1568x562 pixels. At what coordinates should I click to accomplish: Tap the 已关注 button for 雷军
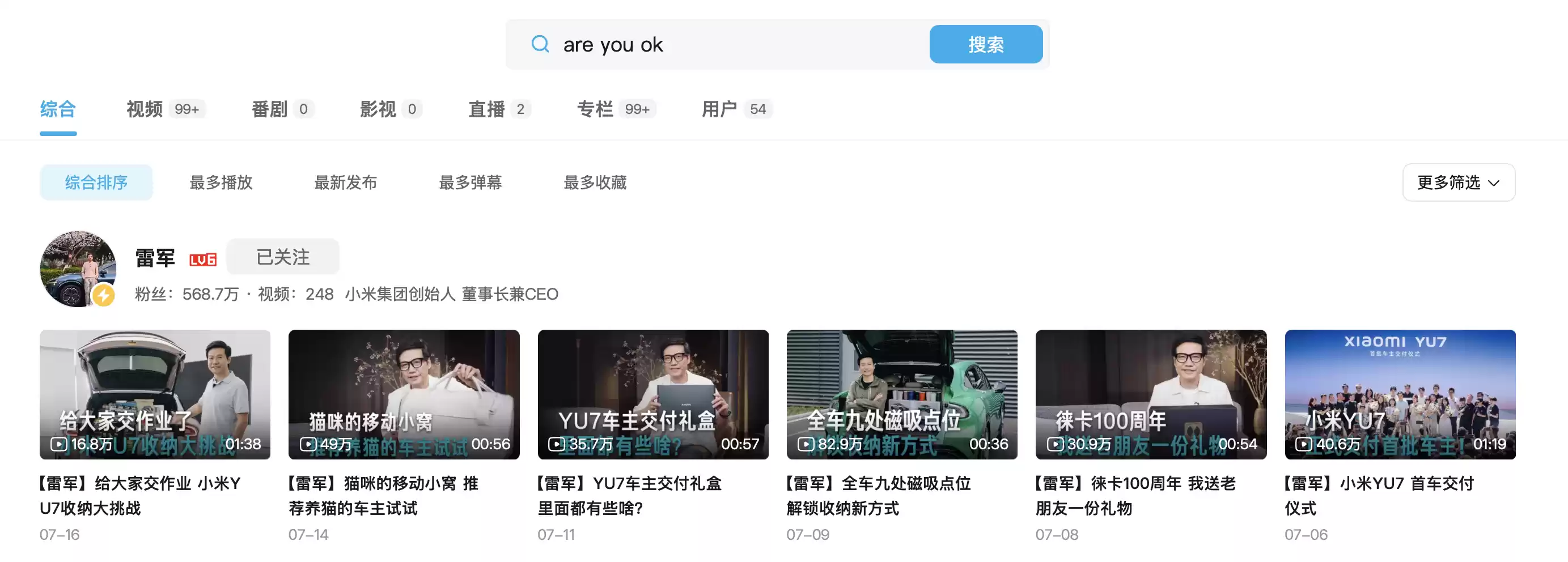(282, 257)
